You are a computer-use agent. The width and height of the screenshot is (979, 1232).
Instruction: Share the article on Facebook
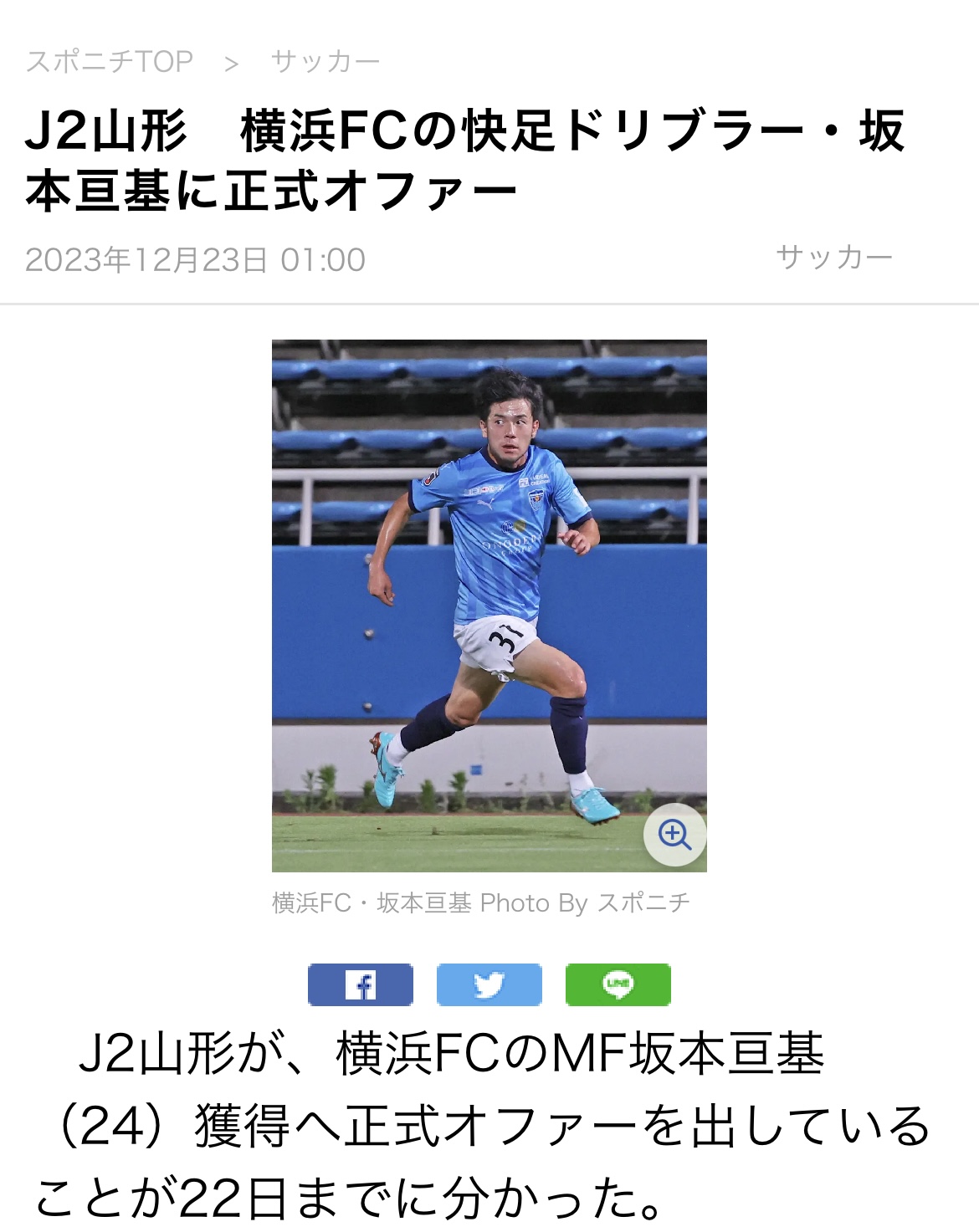click(361, 984)
